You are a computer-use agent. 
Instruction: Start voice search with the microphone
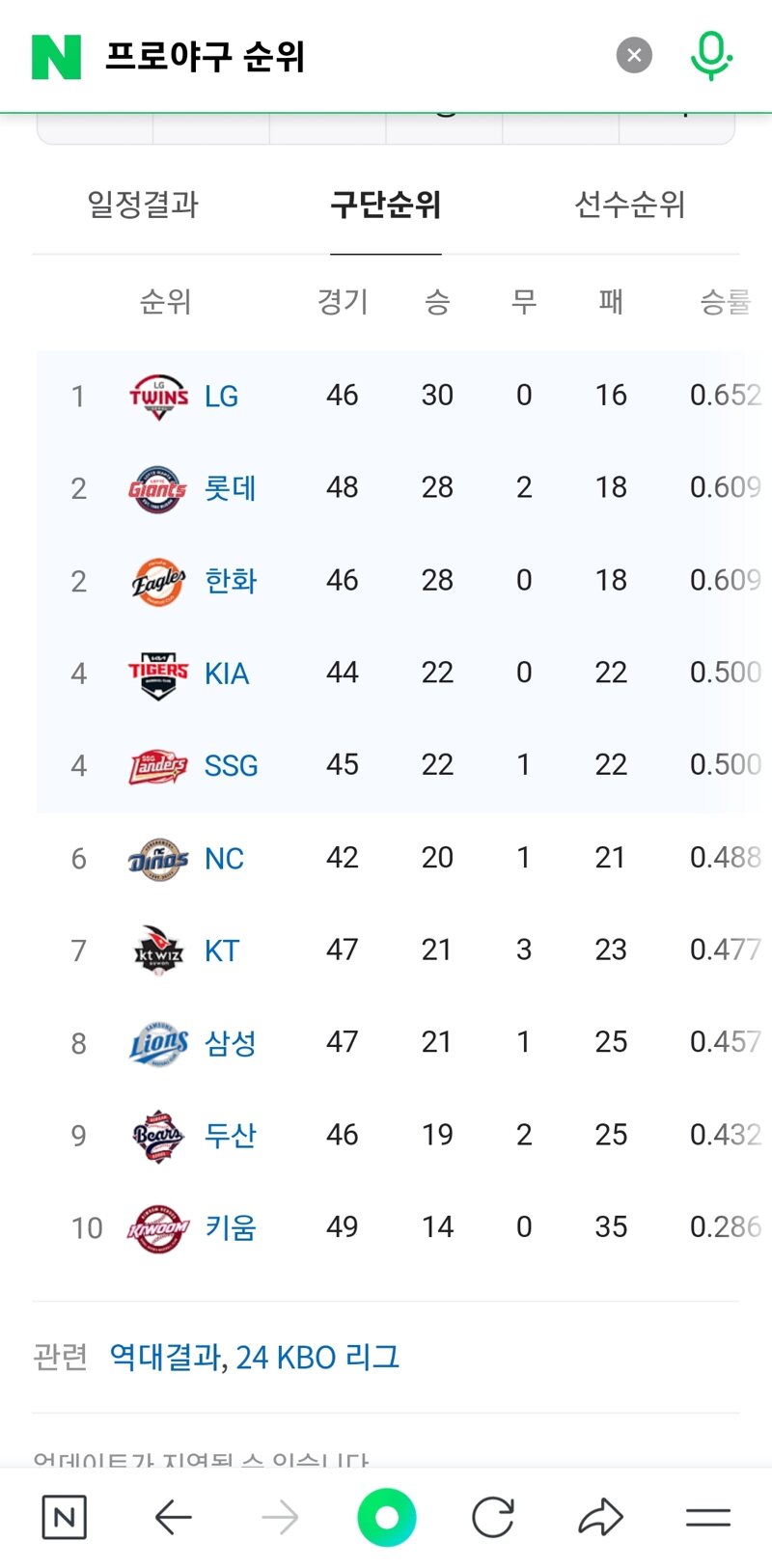click(x=711, y=56)
